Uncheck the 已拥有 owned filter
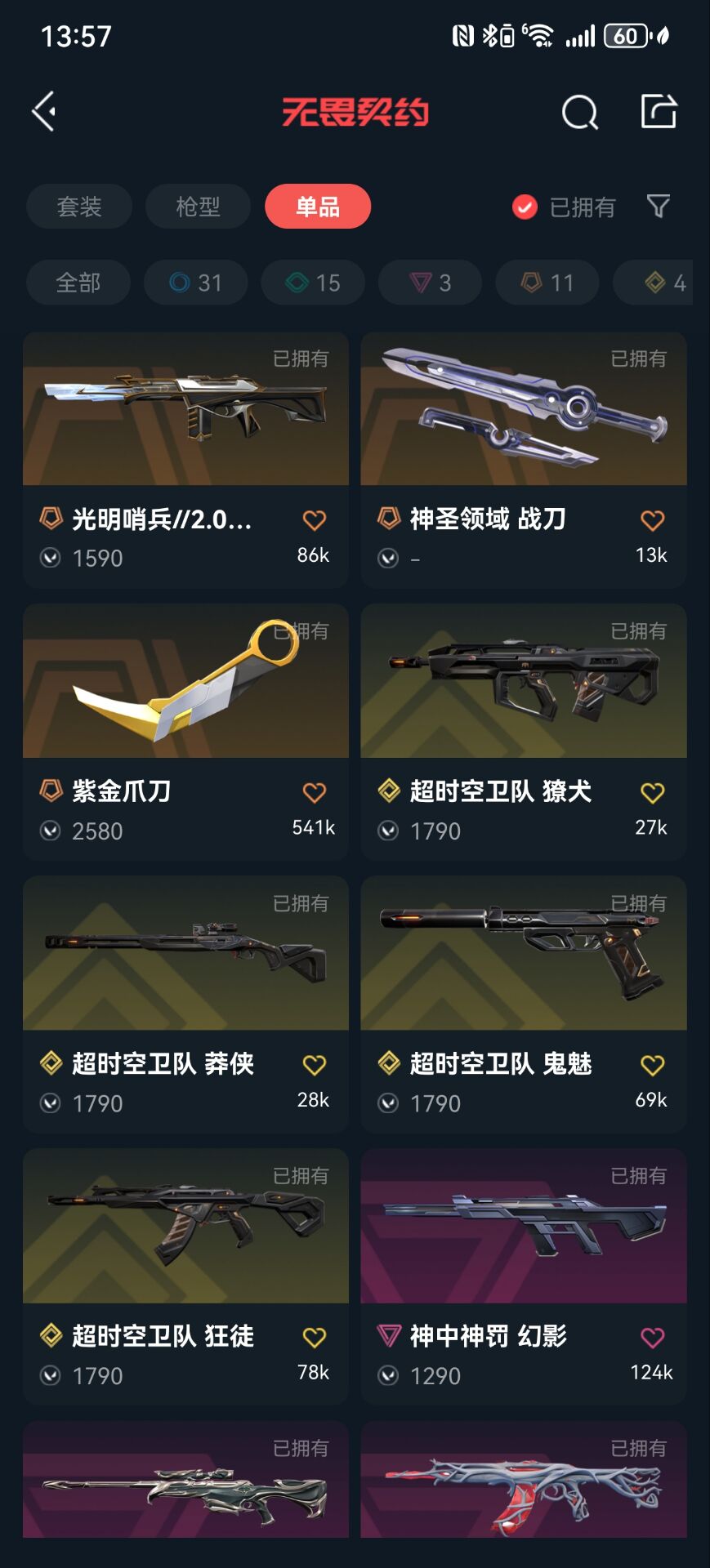Image resolution: width=710 pixels, height=1568 pixels. point(525,207)
